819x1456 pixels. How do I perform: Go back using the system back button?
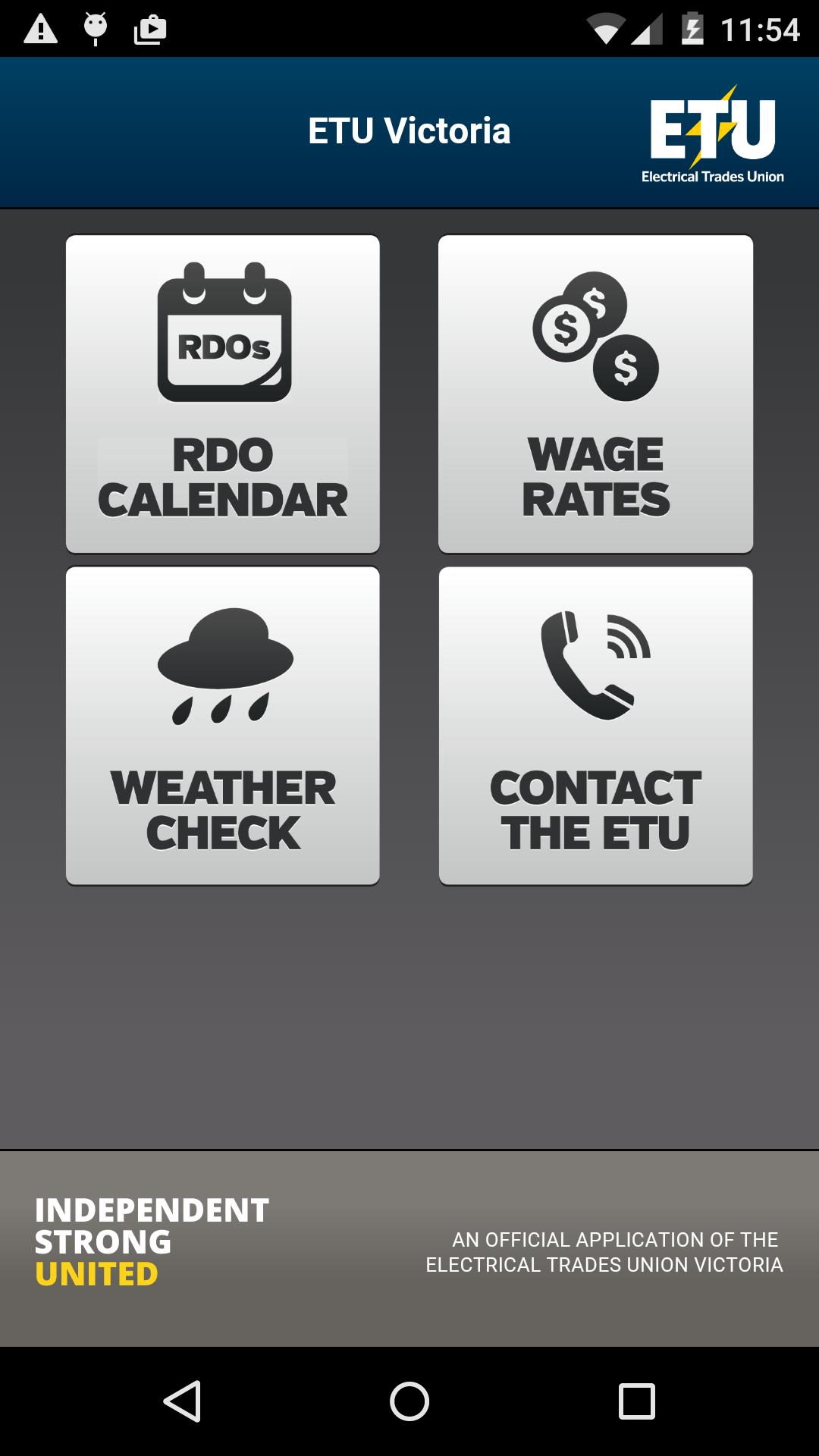point(182,1401)
